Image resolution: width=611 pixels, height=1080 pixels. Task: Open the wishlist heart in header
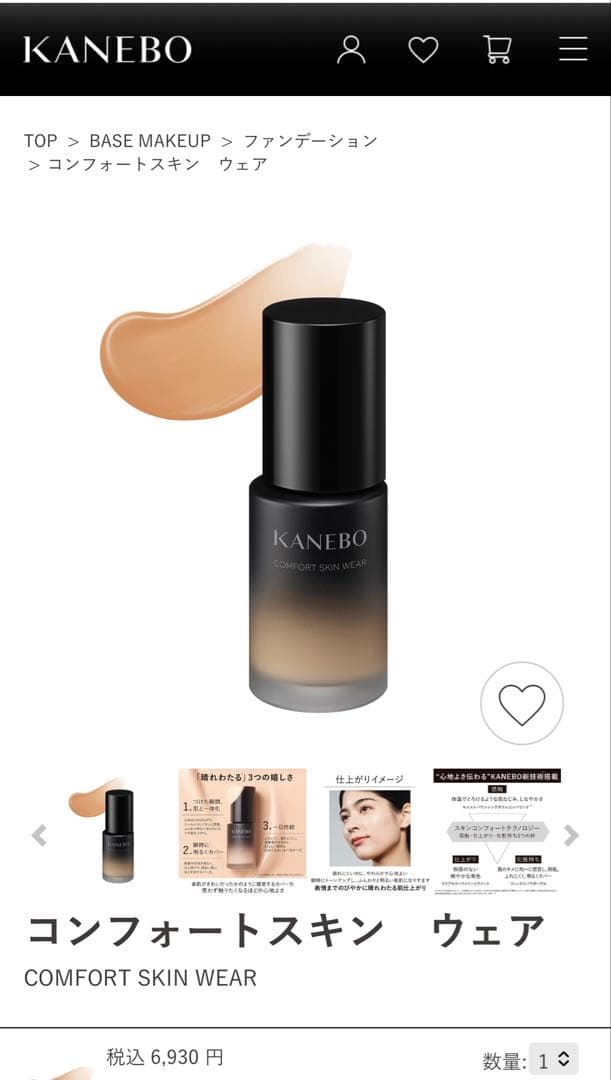click(423, 49)
